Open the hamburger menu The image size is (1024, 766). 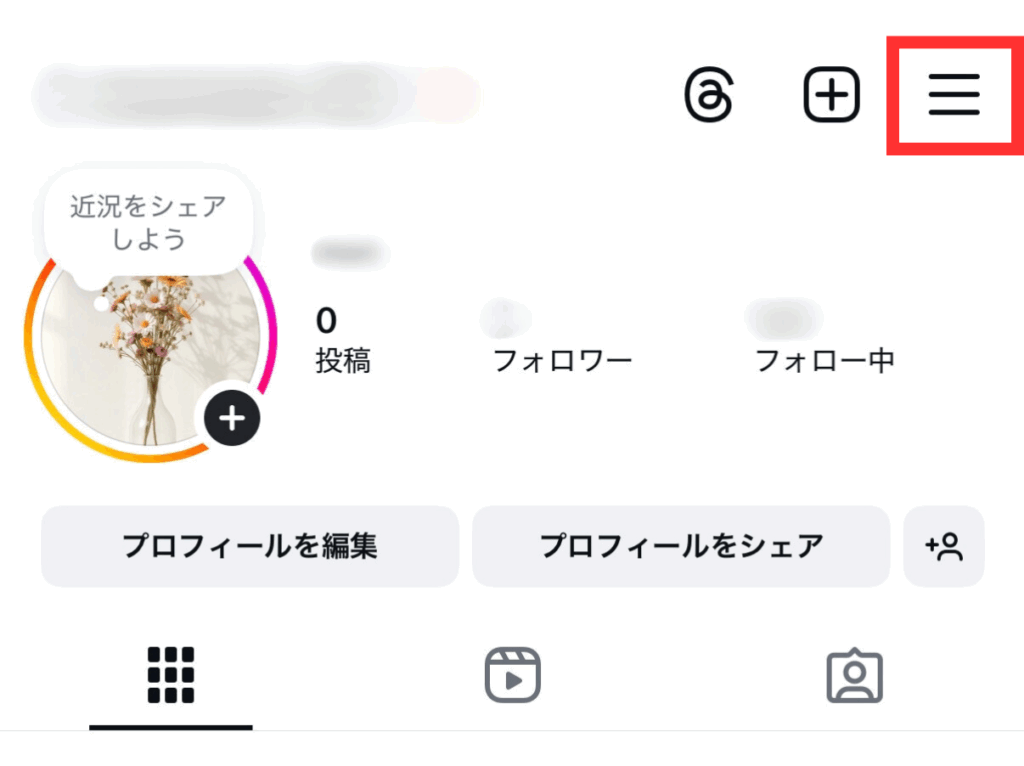(954, 96)
